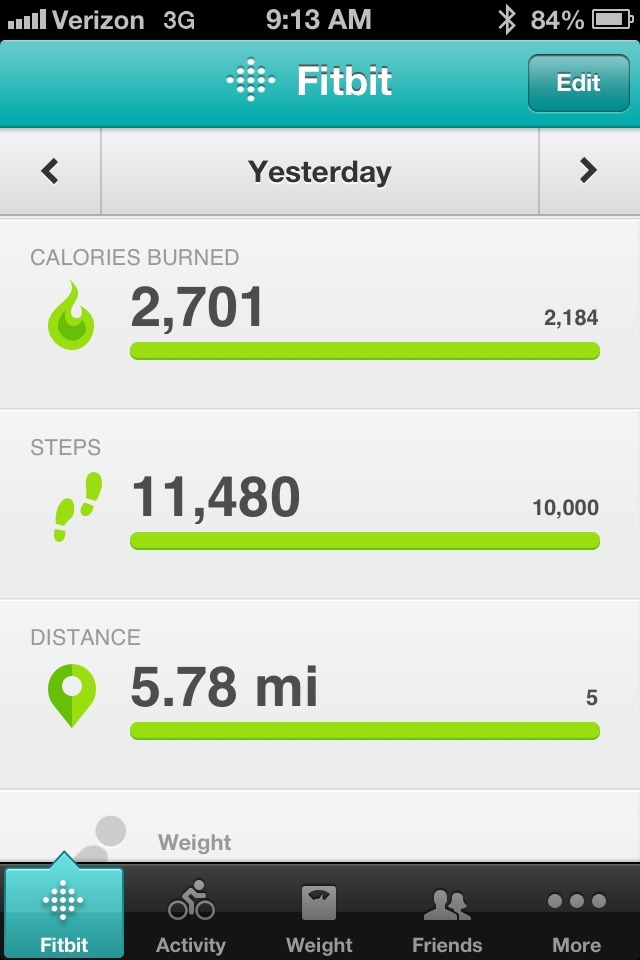The image size is (640, 960).
Task: Go to the next day
Action: point(588,171)
